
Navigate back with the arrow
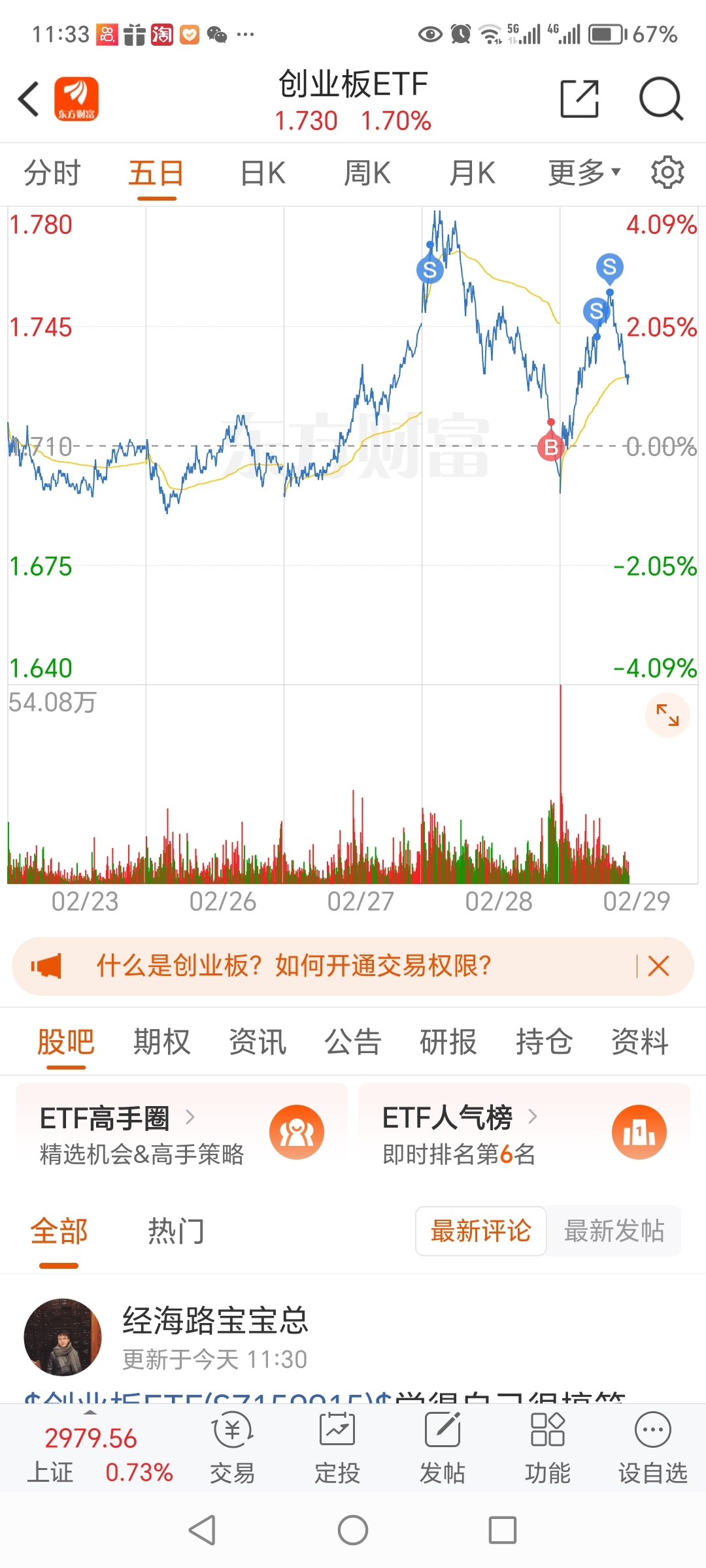point(27,98)
